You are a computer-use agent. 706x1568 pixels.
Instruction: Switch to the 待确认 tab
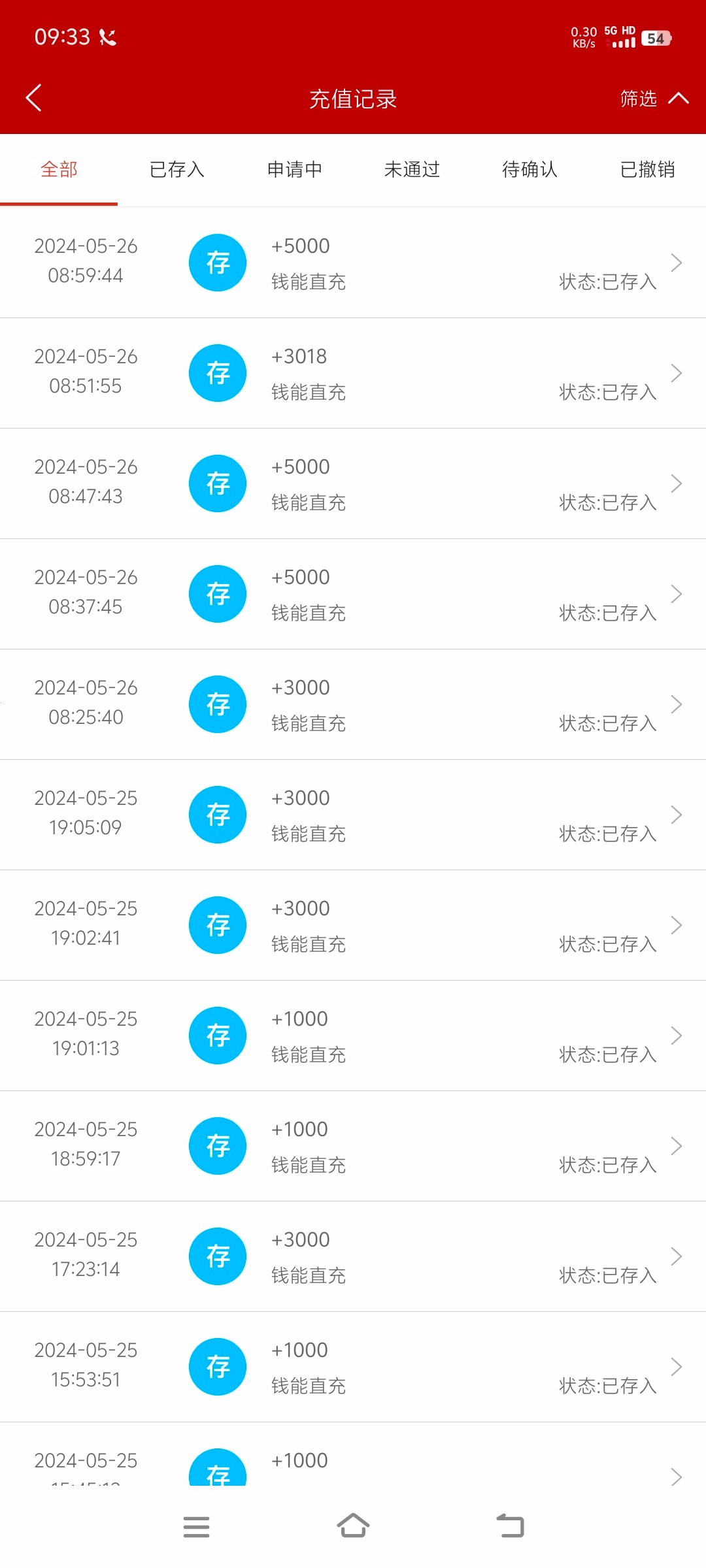[529, 170]
